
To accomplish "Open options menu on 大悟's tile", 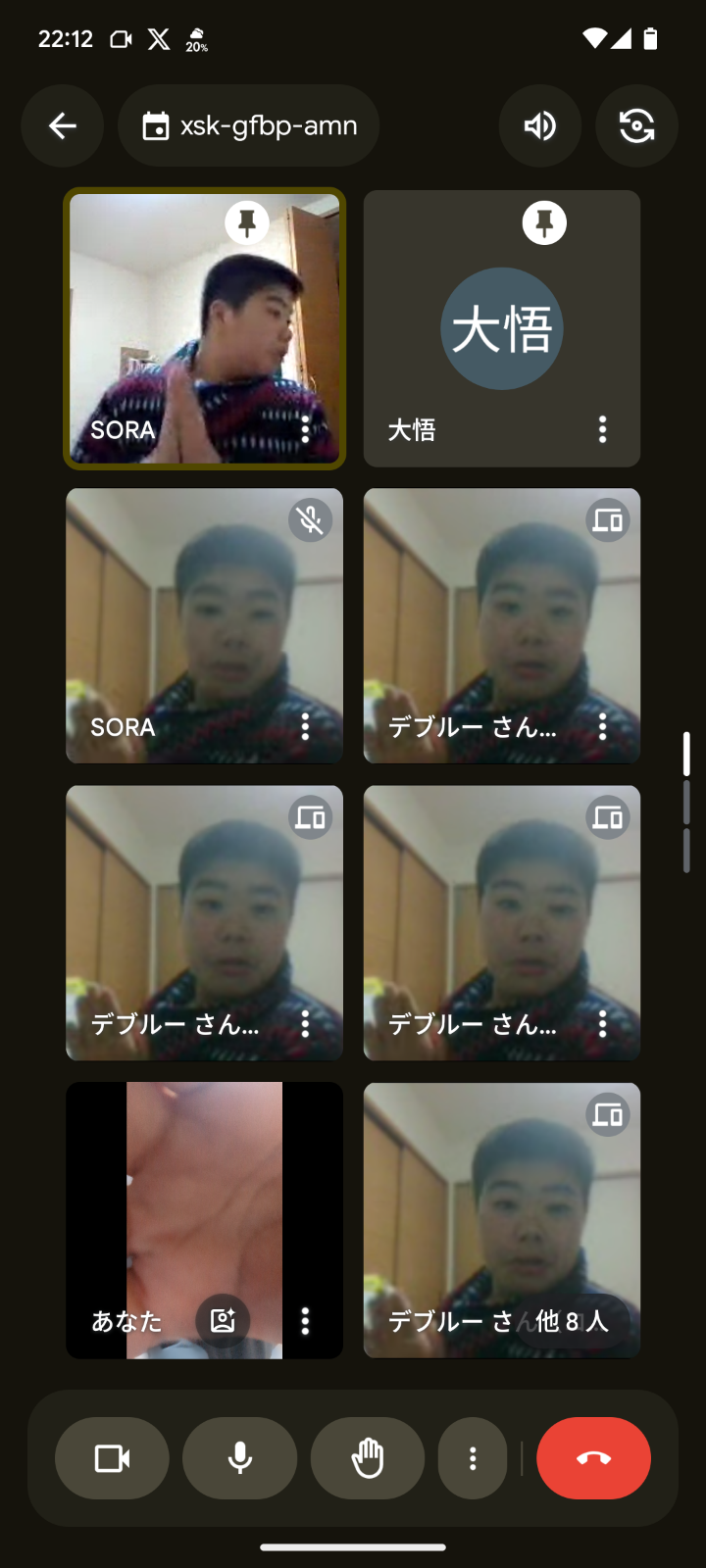I will point(602,429).
